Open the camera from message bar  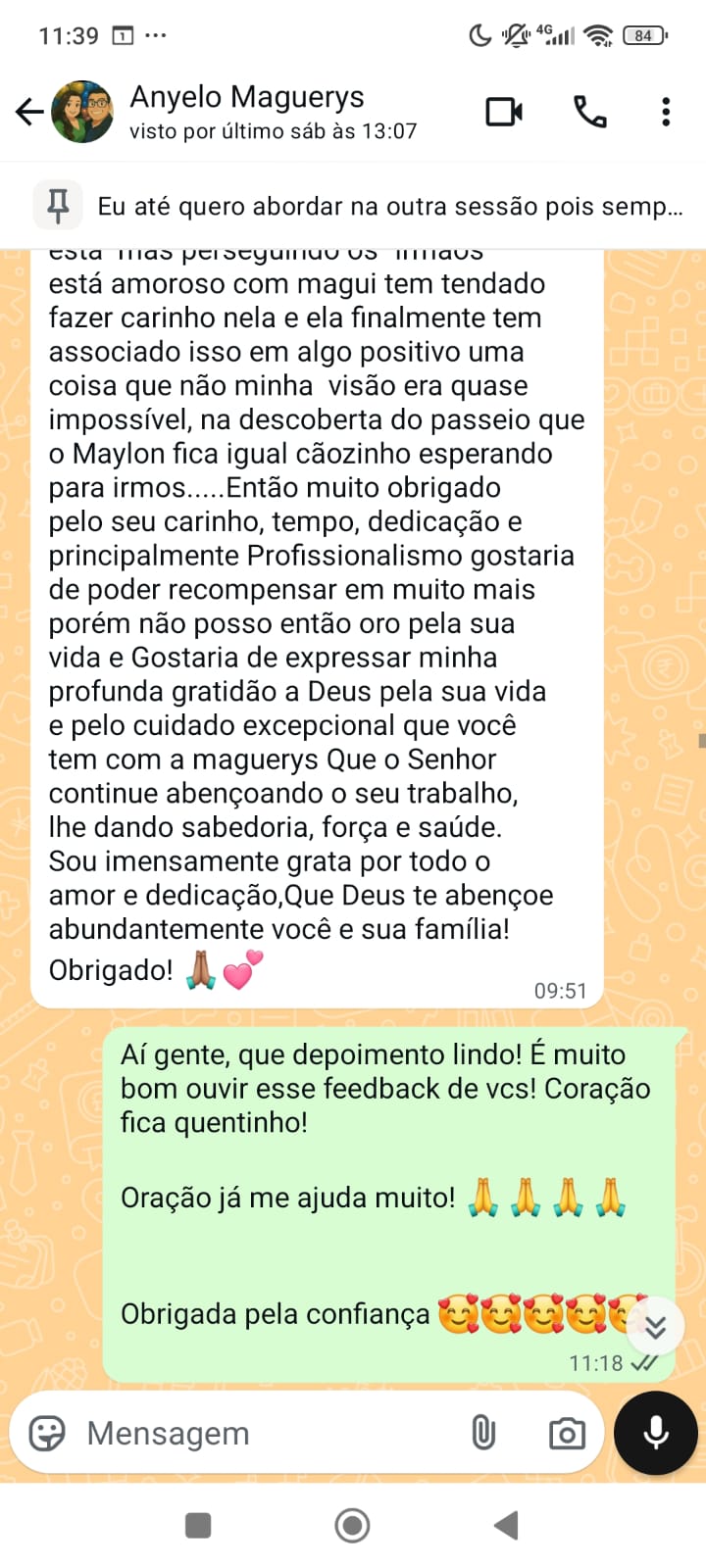point(567,1434)
